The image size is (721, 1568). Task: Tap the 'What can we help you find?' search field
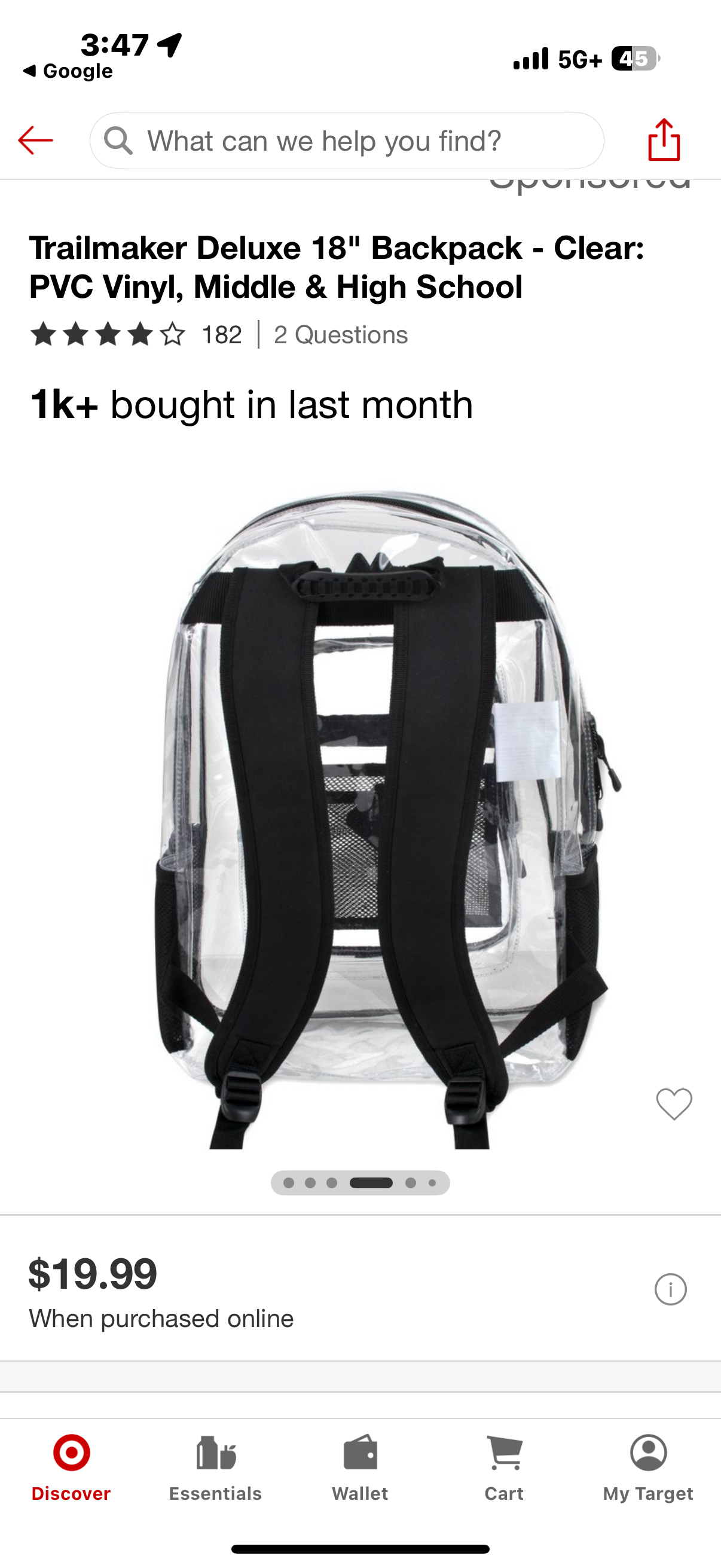click(347, 141)
